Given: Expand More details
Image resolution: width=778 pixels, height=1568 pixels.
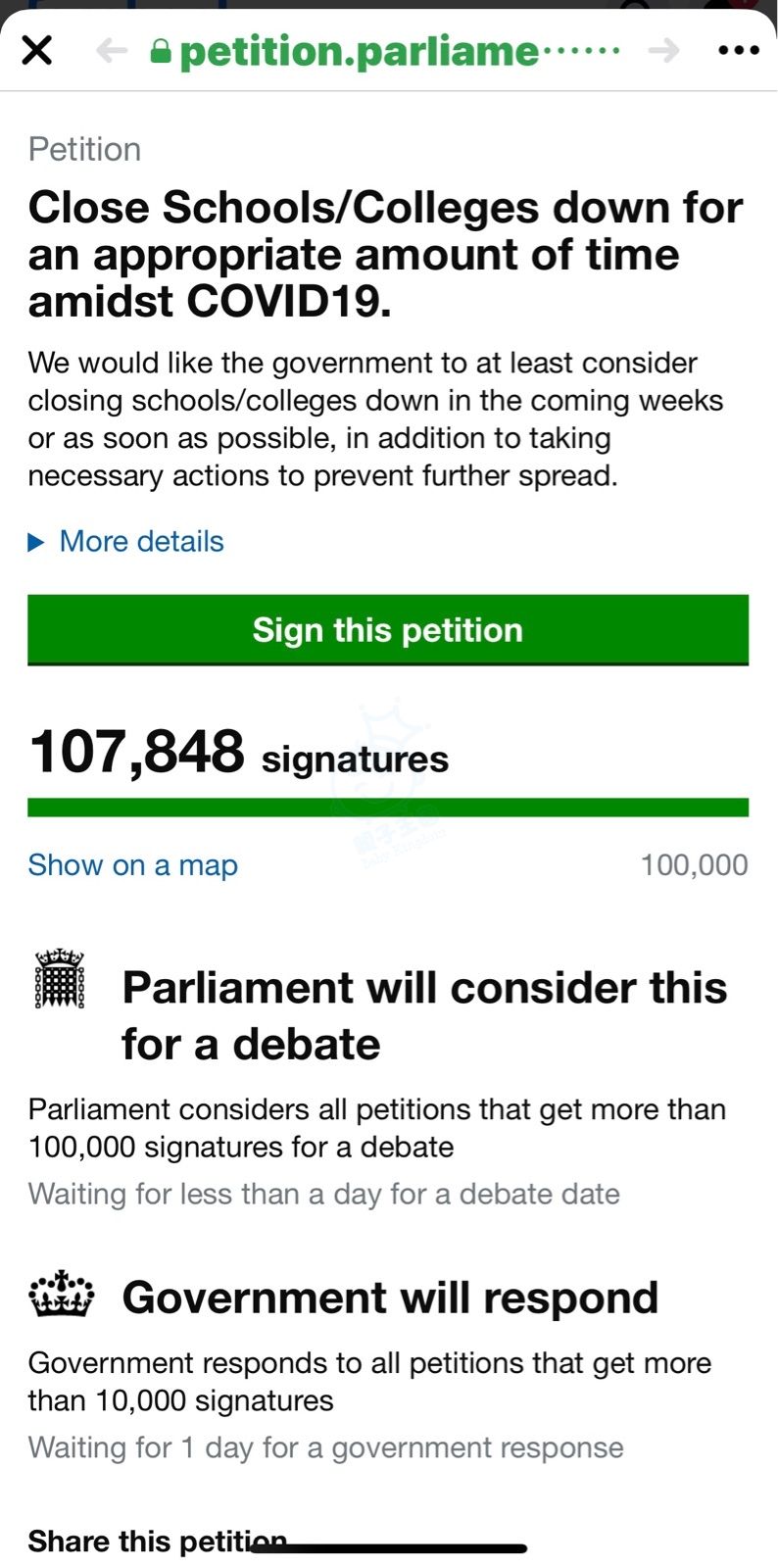Looking at the screenshot, I should pos(126,541).
